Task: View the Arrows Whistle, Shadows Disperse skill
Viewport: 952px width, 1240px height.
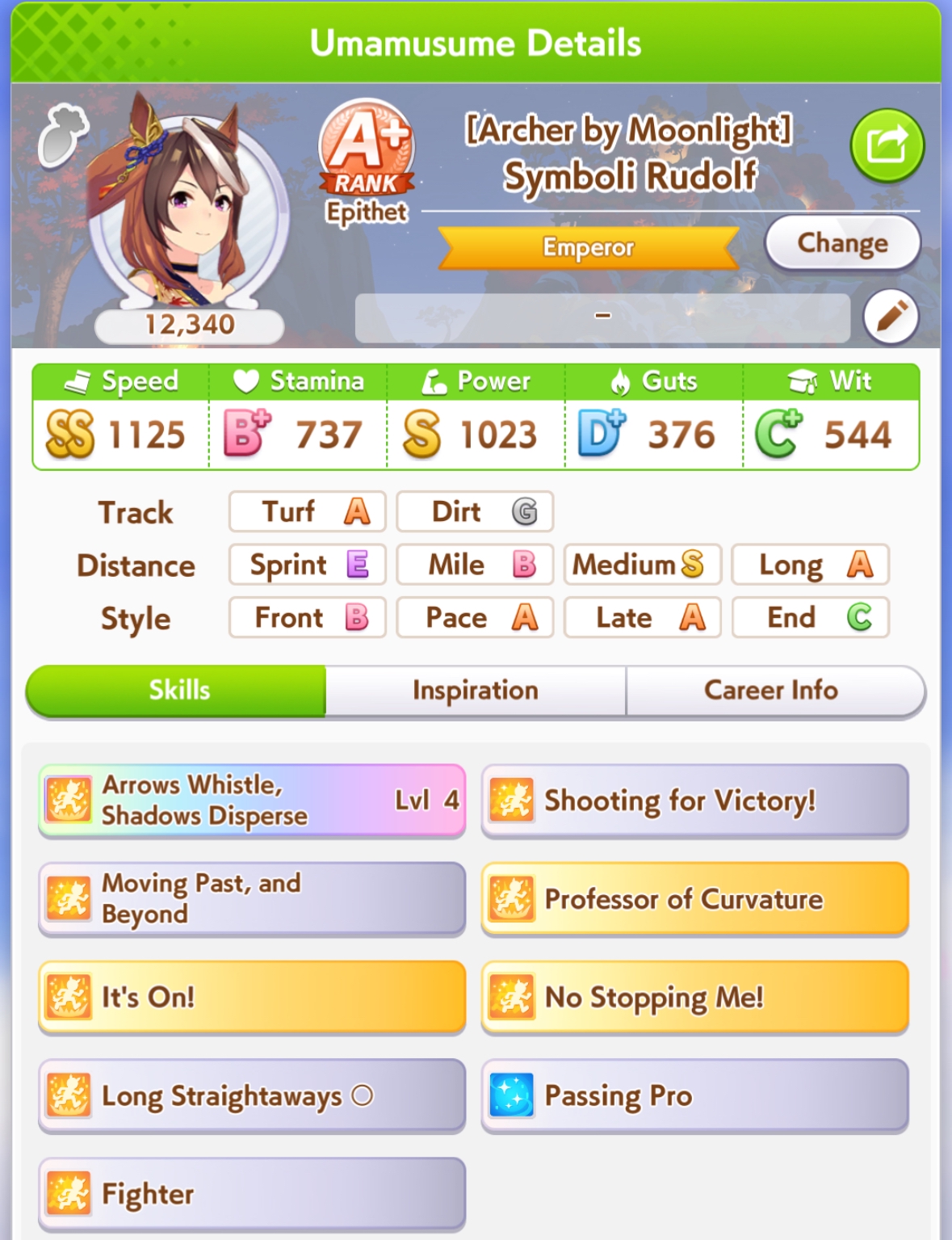Action: click(252, 801)
